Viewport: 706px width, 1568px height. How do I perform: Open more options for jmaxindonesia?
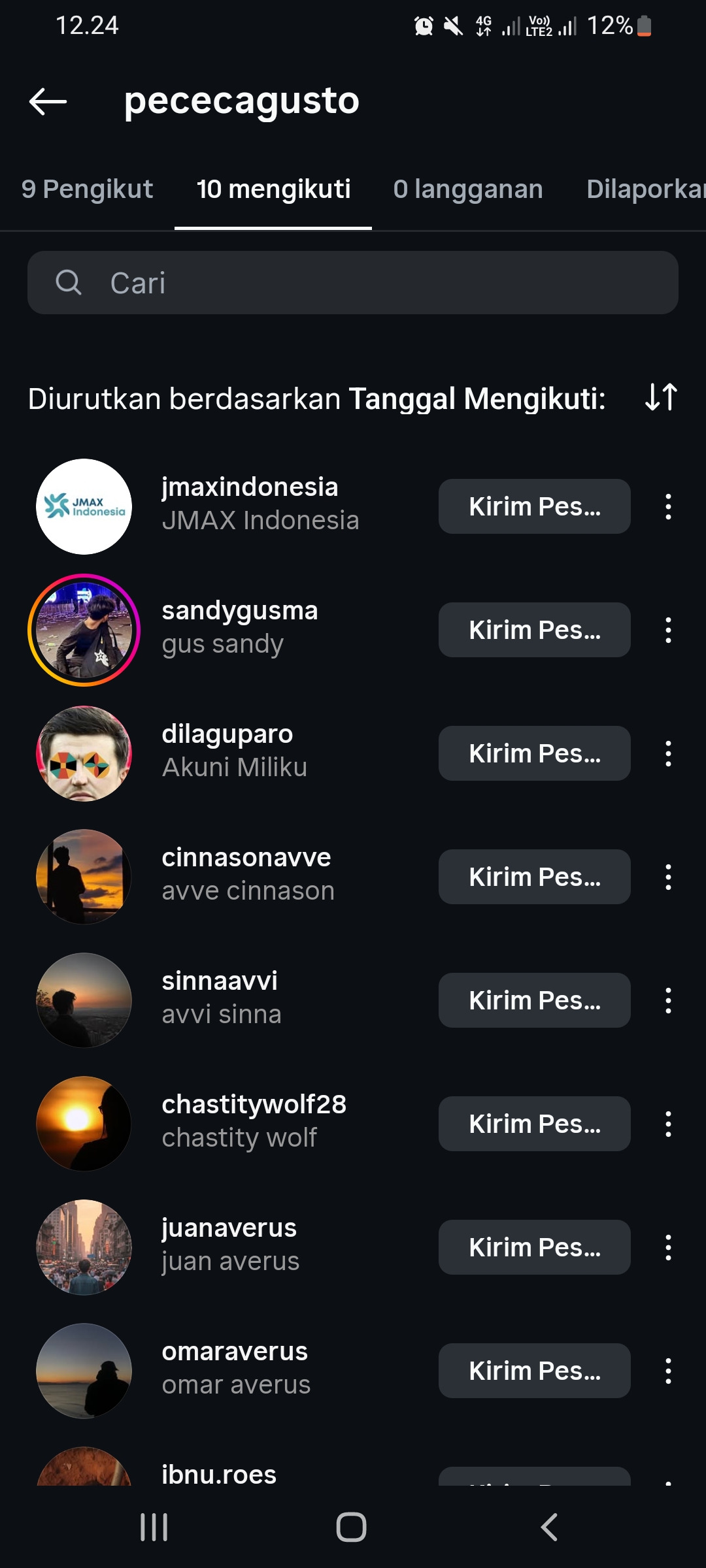click(x=667, y=506)
